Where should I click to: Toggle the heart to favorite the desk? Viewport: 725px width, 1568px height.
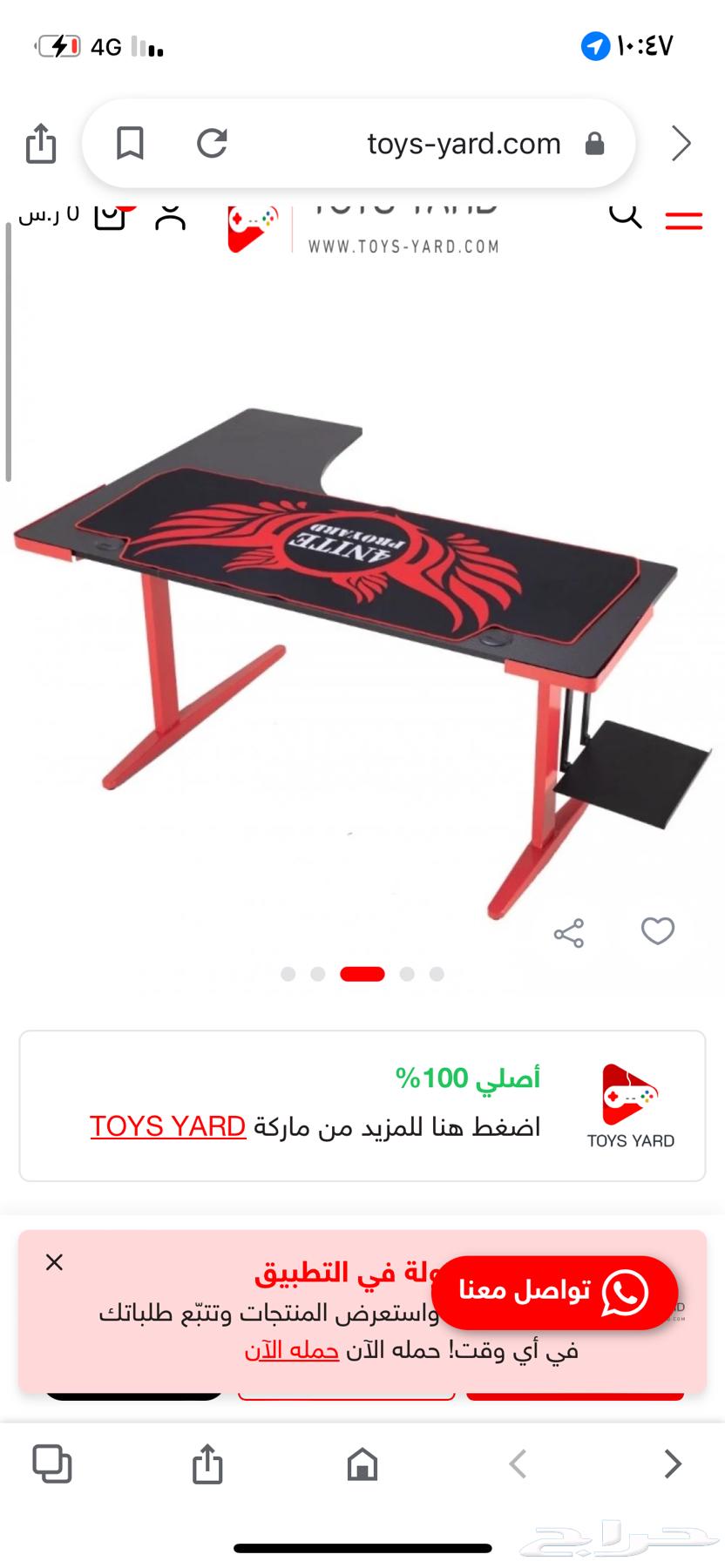click(658, 932)
